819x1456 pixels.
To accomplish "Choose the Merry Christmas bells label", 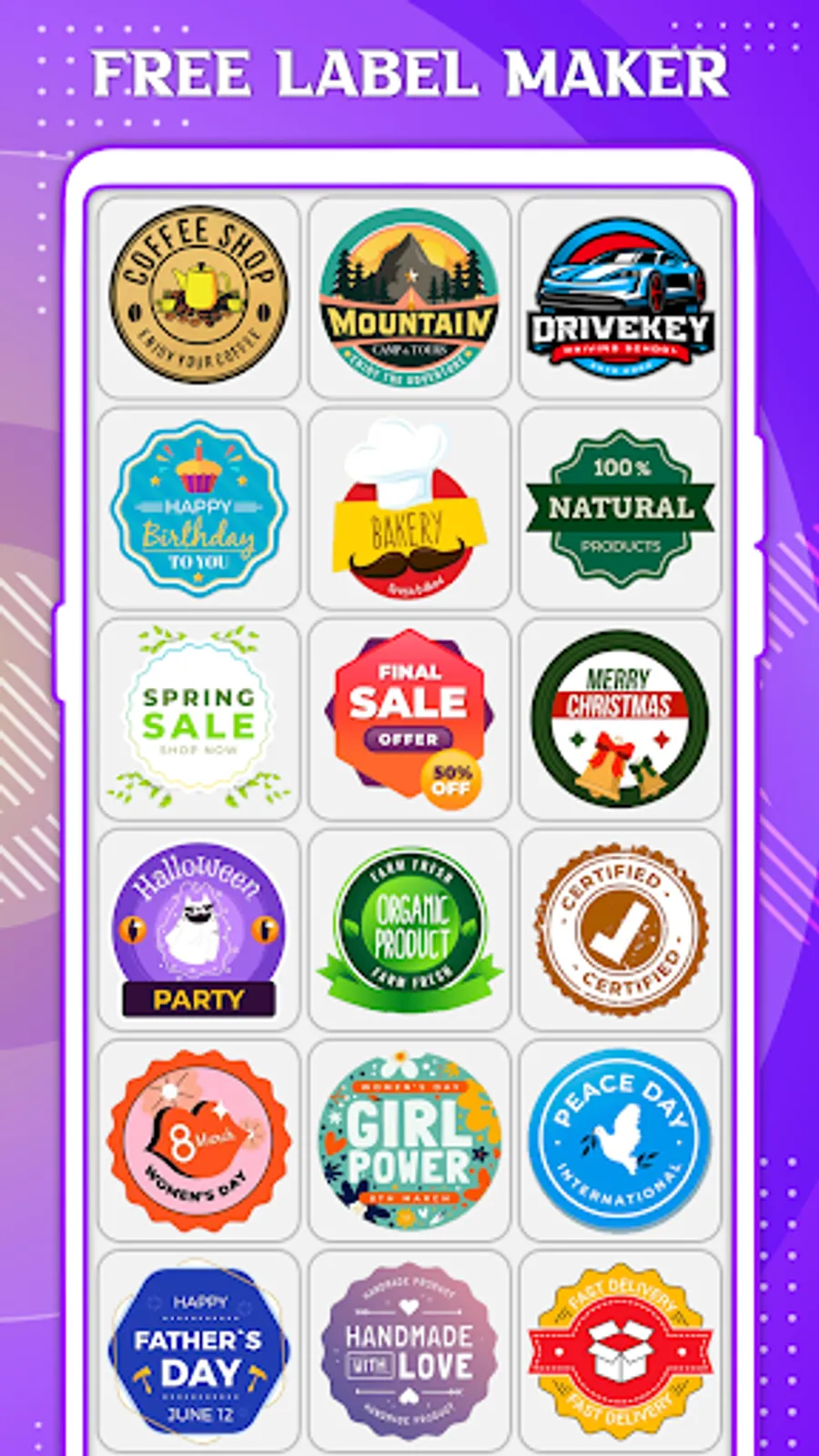I will tap(620, 719).
